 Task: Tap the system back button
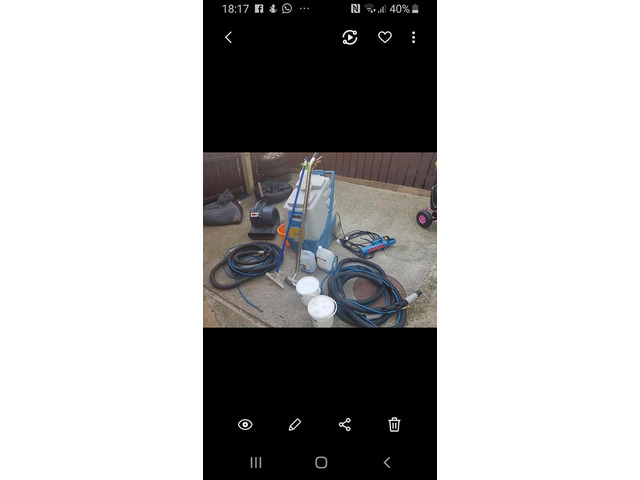tap(387, 462)
